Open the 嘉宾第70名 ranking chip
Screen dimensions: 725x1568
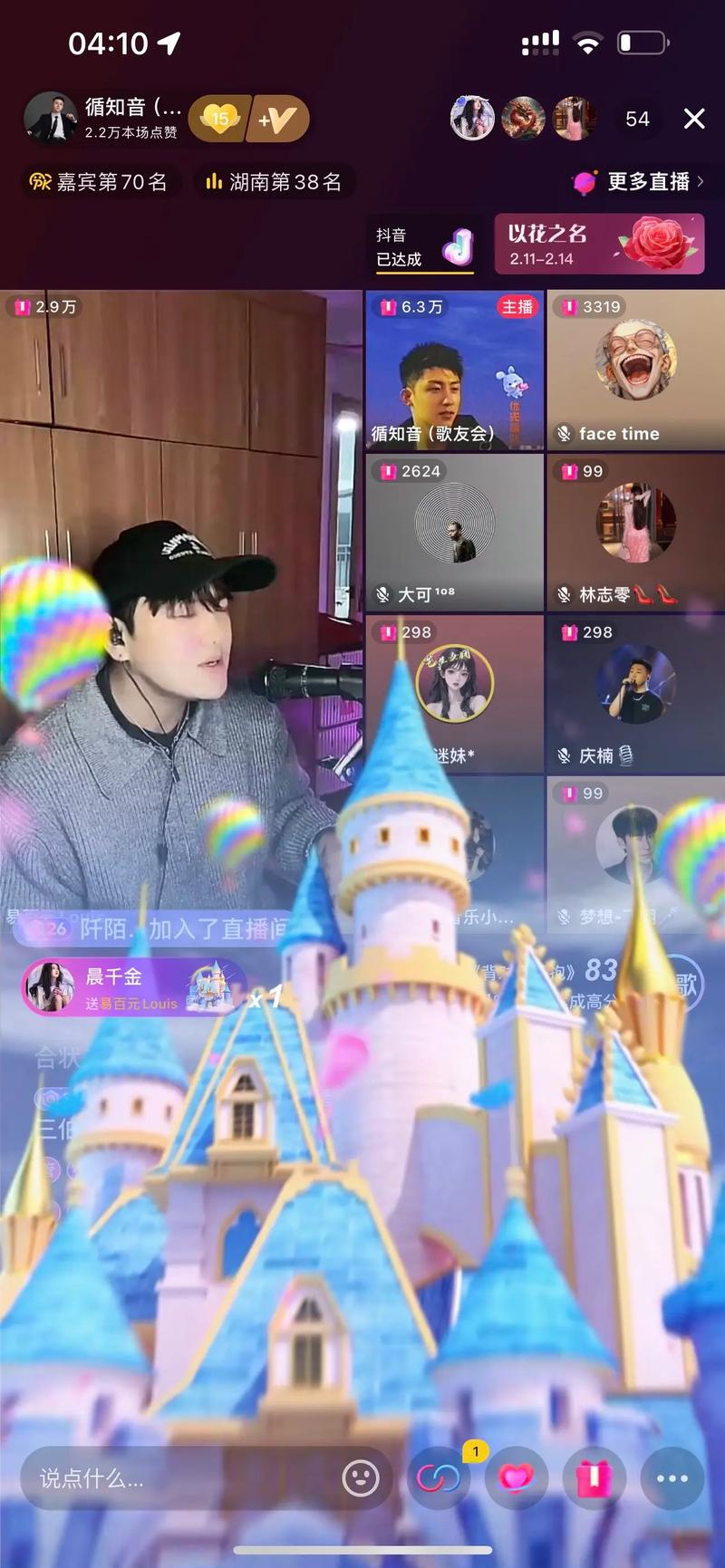[x=98, y=182]
